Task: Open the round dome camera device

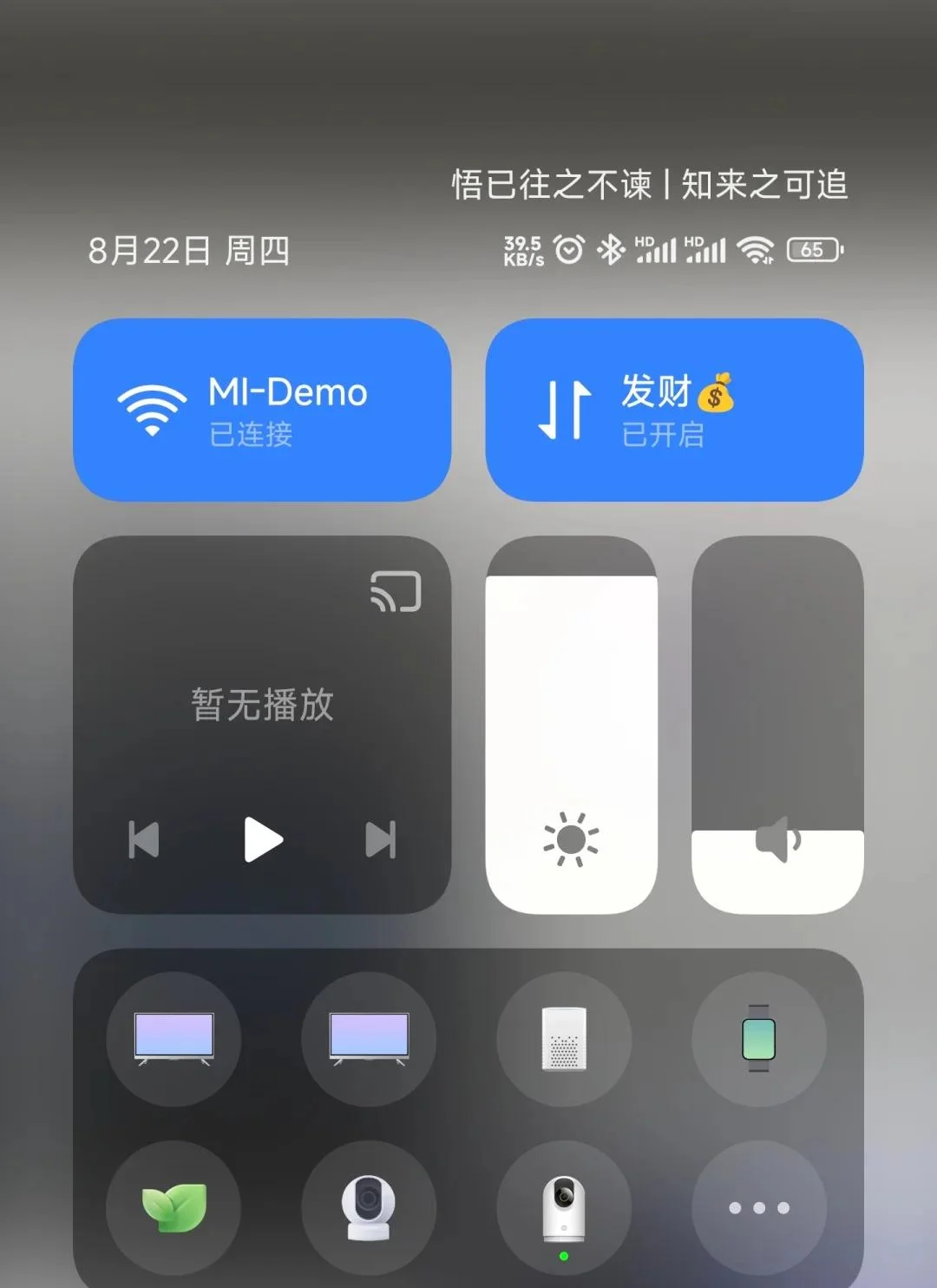Action: pos(369,1207)
